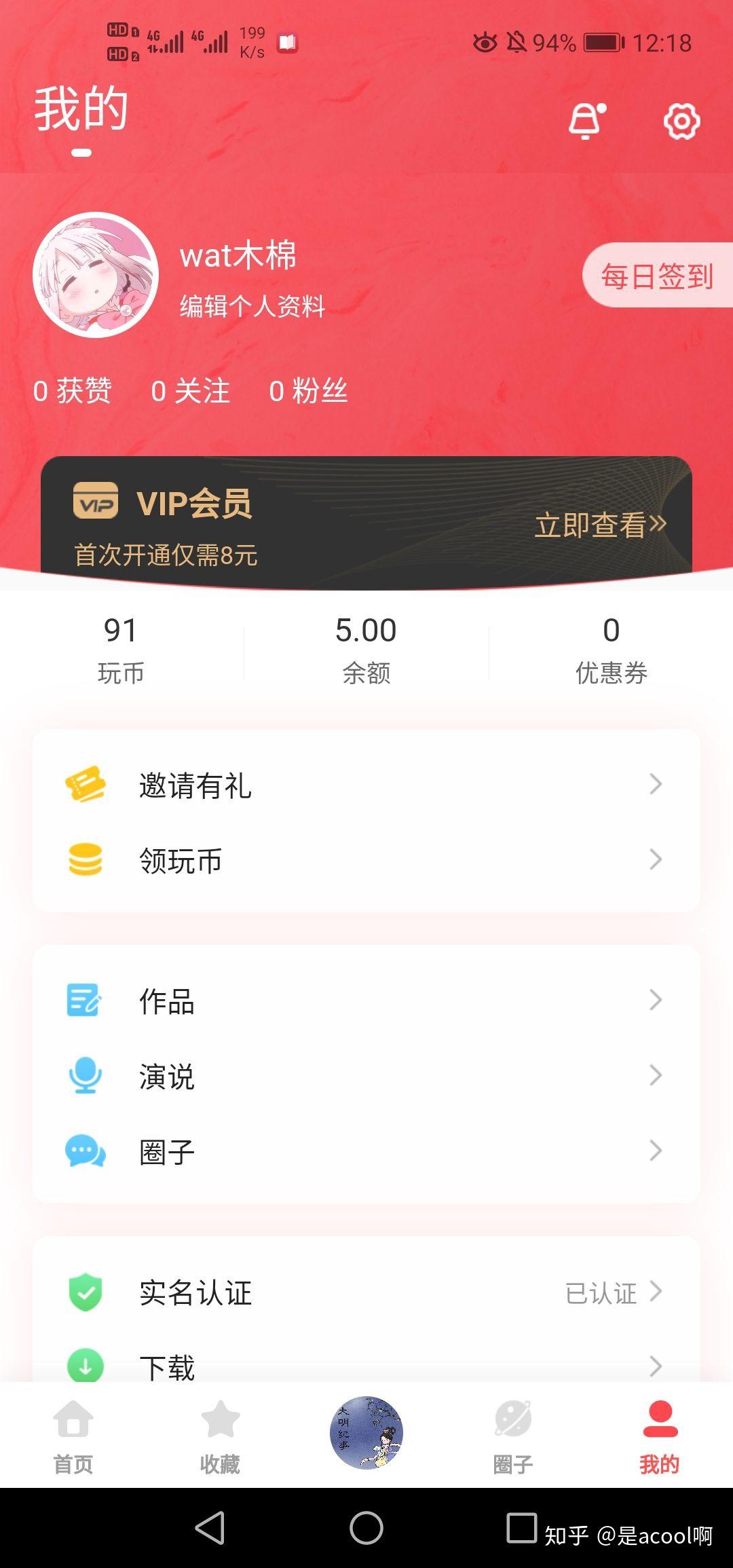The width and height of the screenshot is (733, 1568).
Task: Open the center cover art button
Action: (x=366, y=1432)
